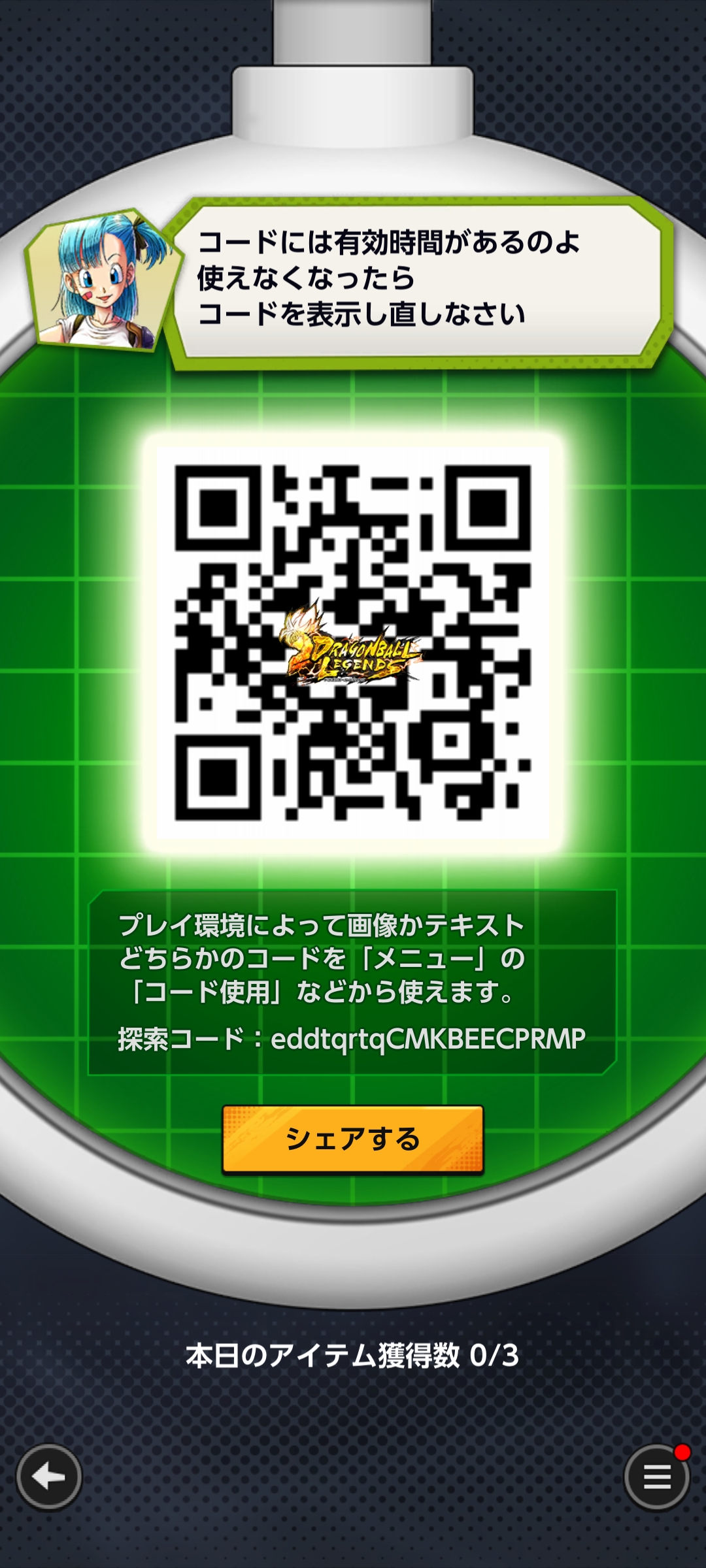
Task: Go back with the arrow button
Action: coord(49,1477)
